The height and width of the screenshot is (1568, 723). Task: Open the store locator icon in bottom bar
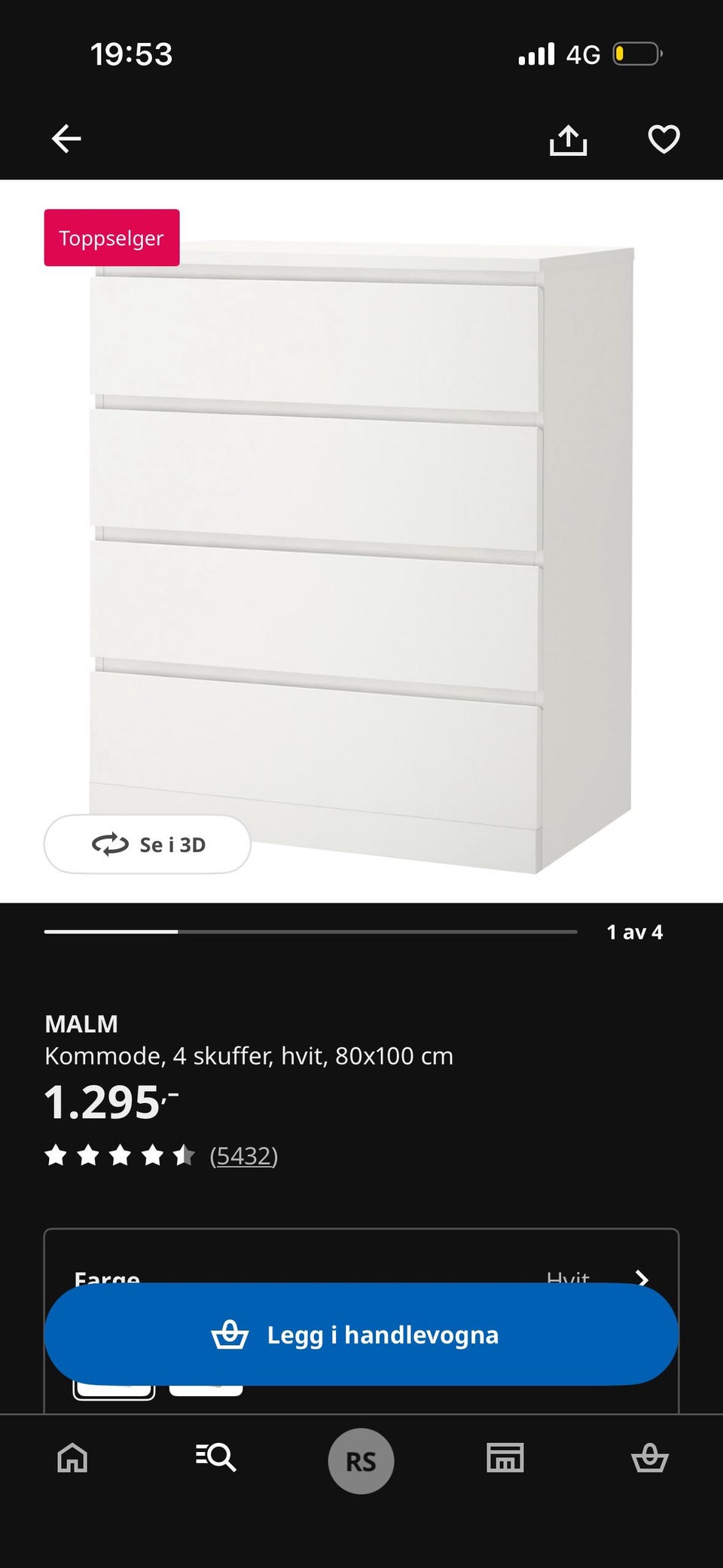[505, 1459]
